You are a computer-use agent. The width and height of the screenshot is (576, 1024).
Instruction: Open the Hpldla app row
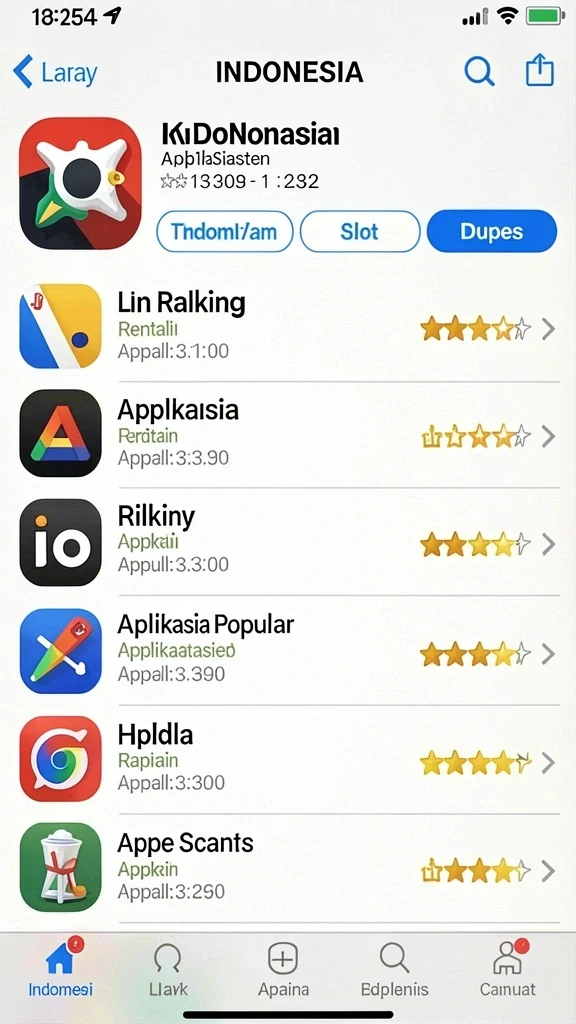tap(288, 760)
